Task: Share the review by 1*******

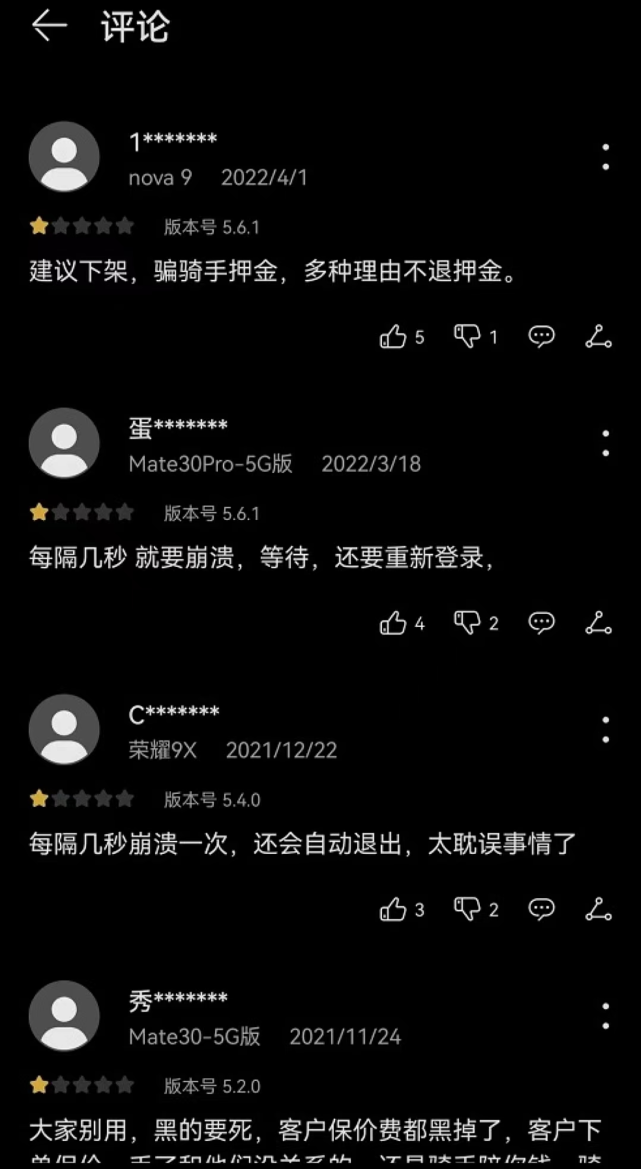Action: (598, 337)
